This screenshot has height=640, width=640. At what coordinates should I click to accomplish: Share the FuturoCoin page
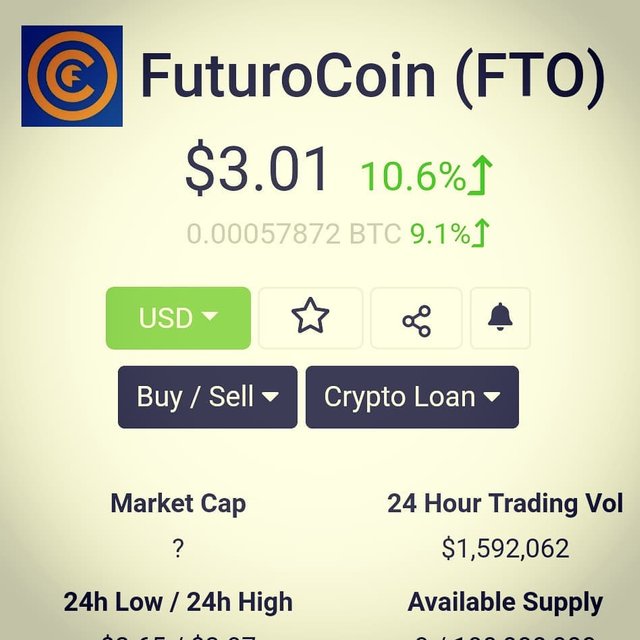pyautogui.click(x=416, y=319)
